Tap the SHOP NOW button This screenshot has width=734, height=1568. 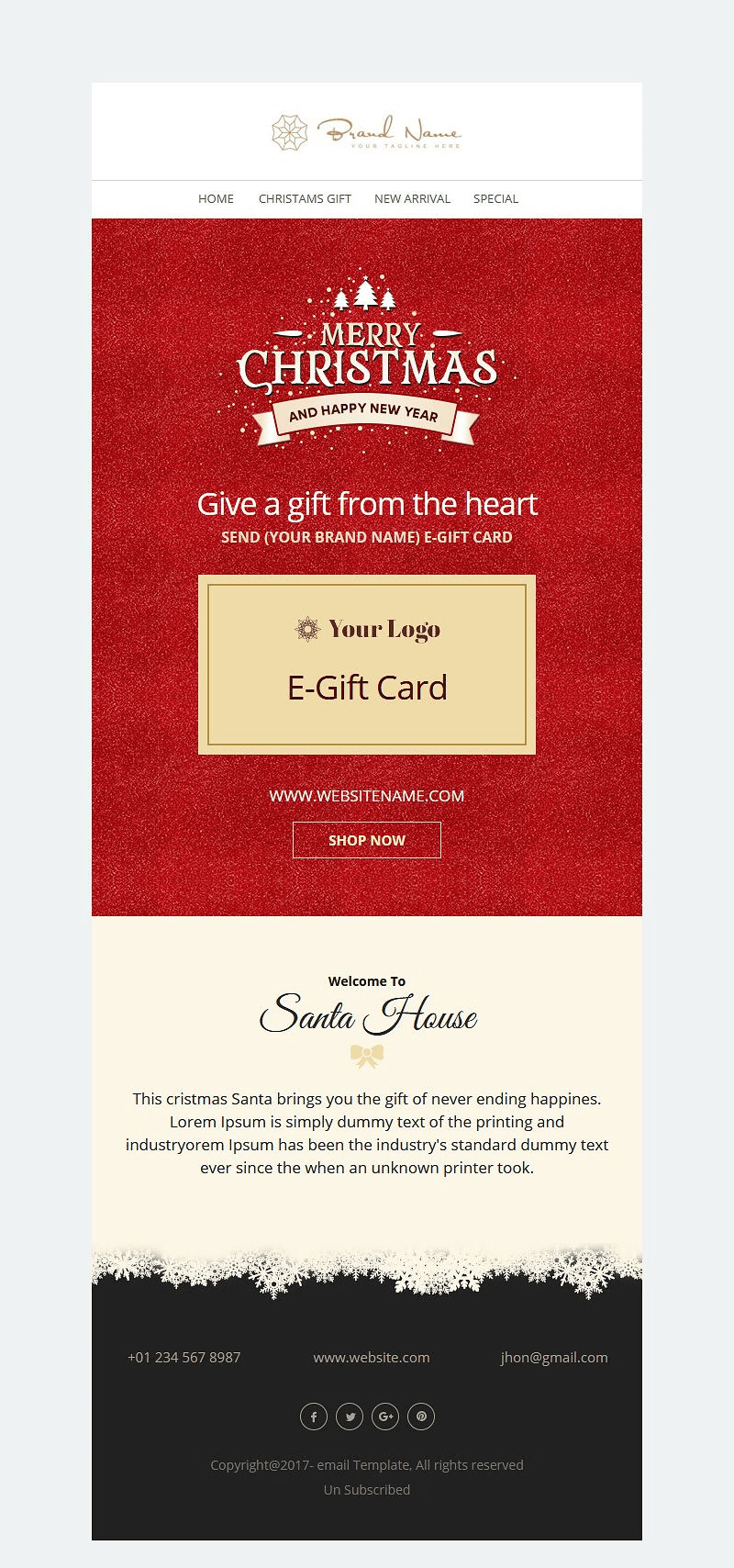(x=367, y=840)
